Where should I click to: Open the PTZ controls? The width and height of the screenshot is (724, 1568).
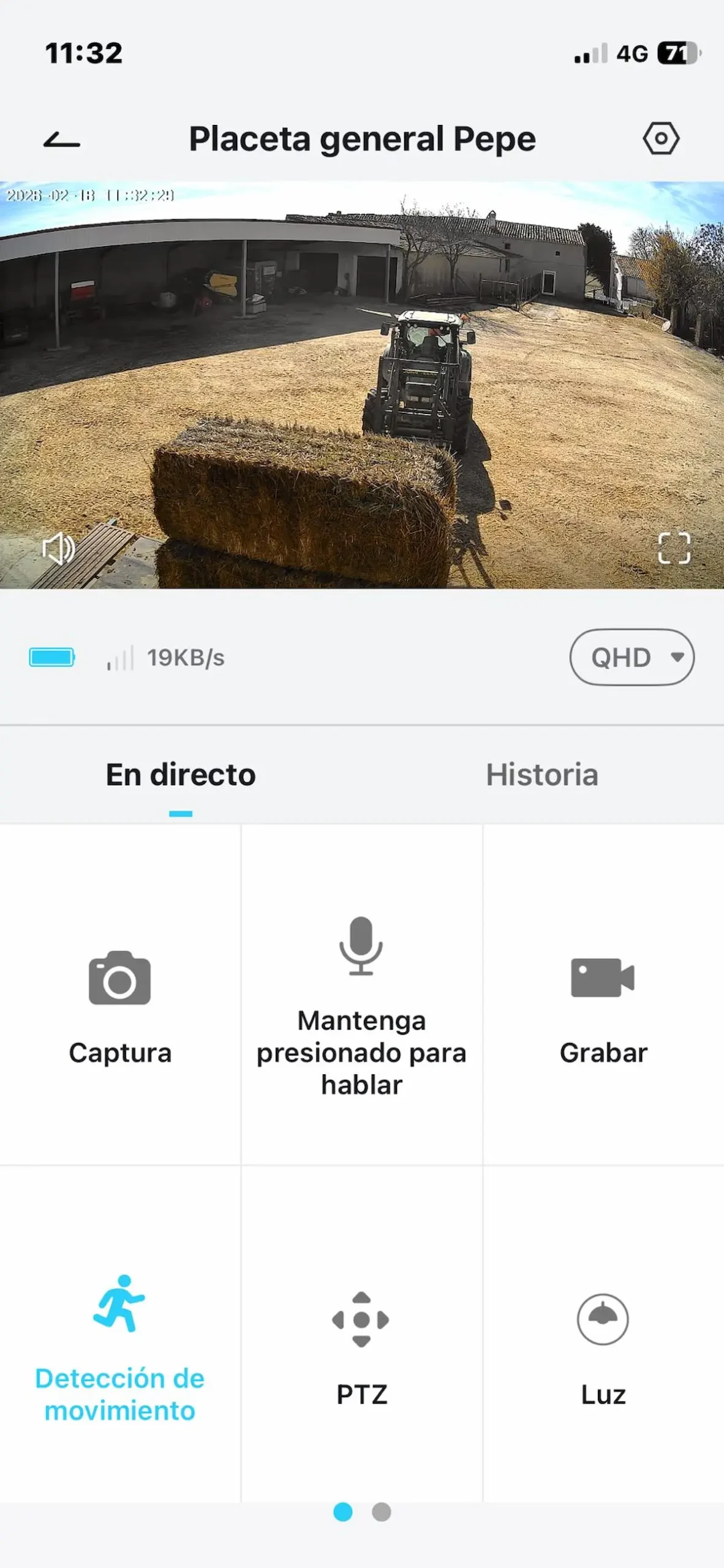pyautogui.click(x=361, y=1347)
